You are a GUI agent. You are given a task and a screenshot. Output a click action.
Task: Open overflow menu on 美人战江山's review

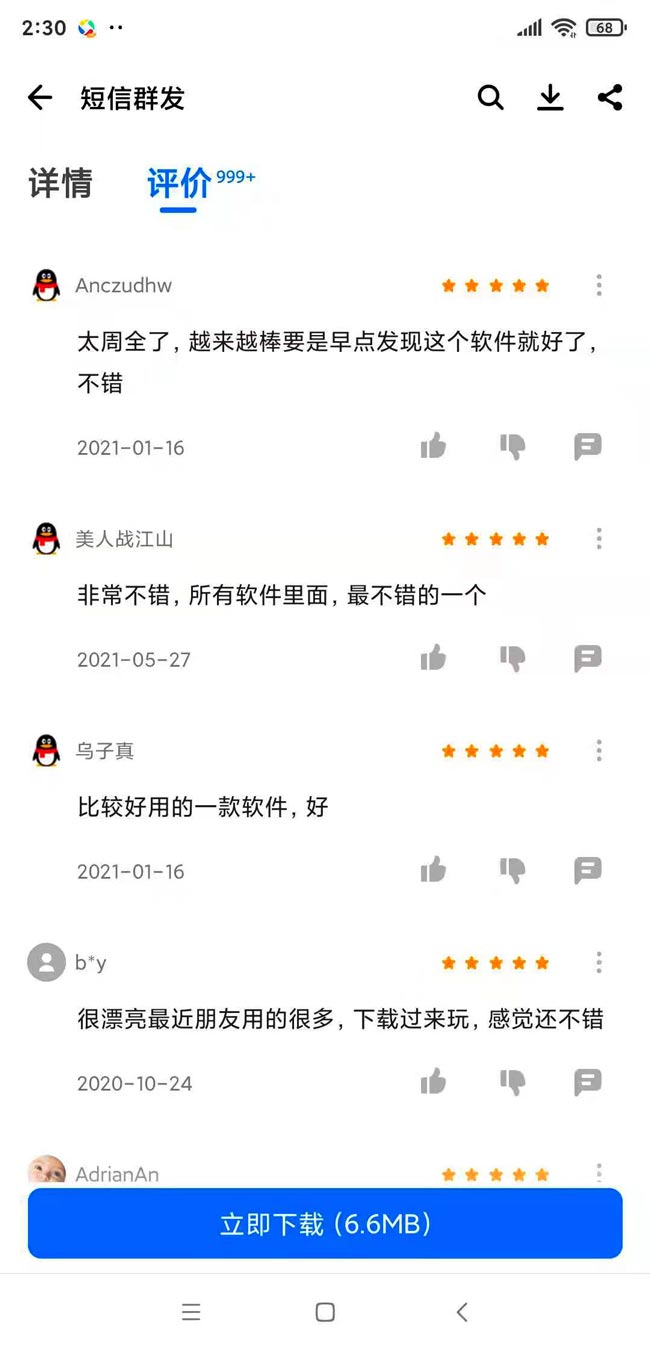(x=599, y=539)
